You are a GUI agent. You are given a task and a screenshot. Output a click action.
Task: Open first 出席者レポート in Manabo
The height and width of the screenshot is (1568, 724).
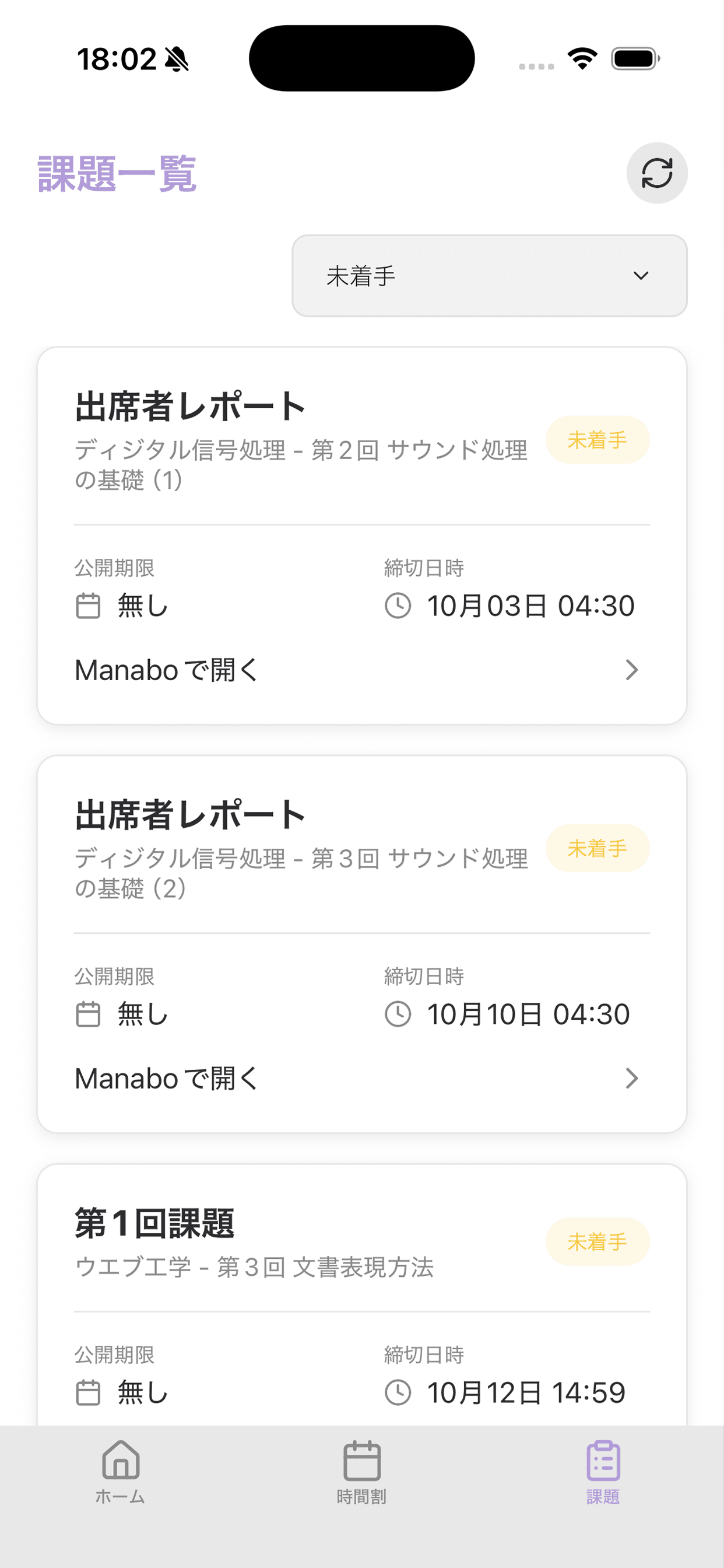pyautogui.click(x=166, y=670)
